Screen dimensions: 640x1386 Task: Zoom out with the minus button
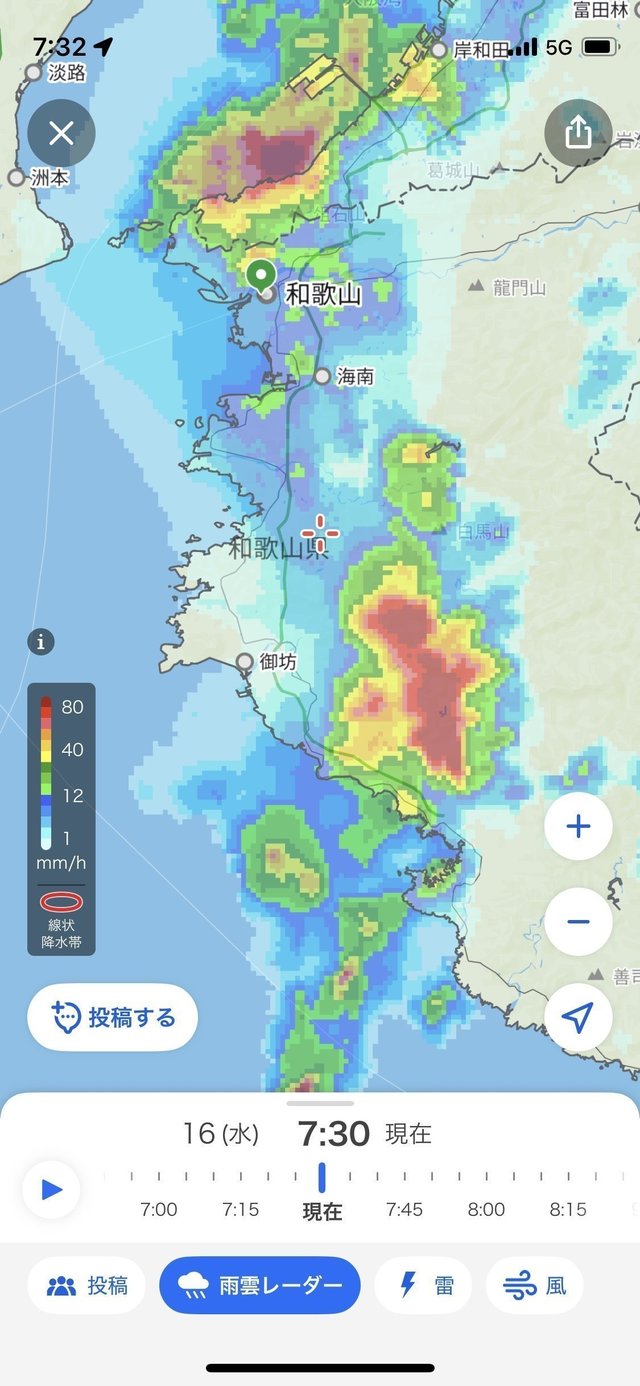click(x=578, y=921)
